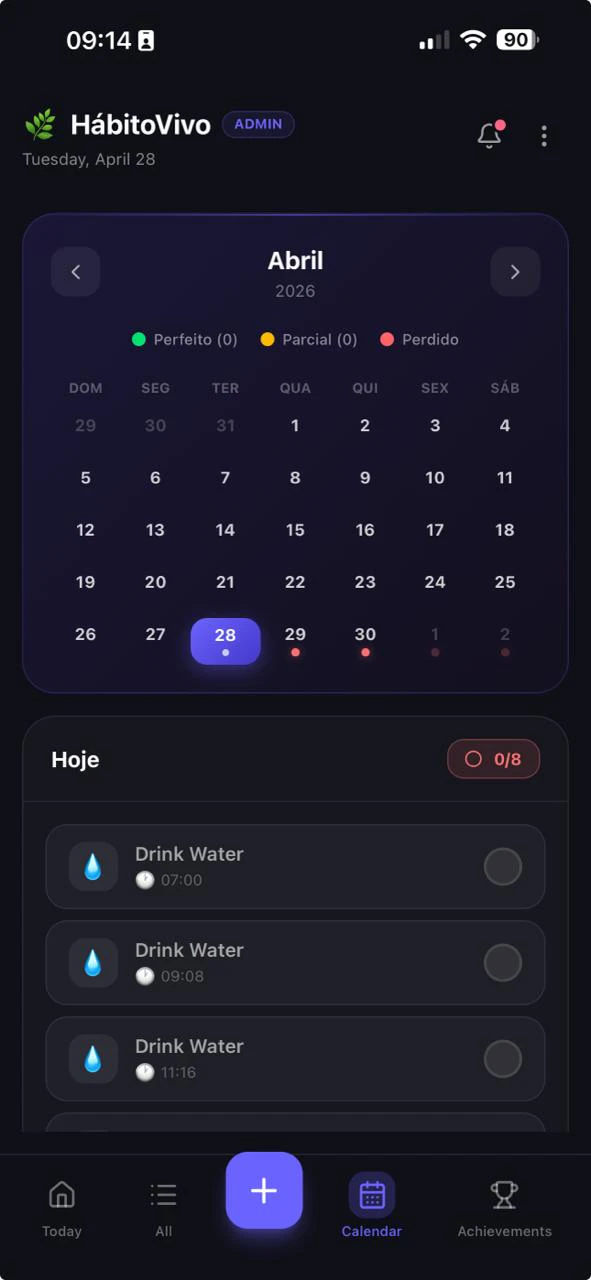591x1280 pixels.
Task: Complete the 11:16 Drink Water habit
Action: click(x=503, y=1059)
